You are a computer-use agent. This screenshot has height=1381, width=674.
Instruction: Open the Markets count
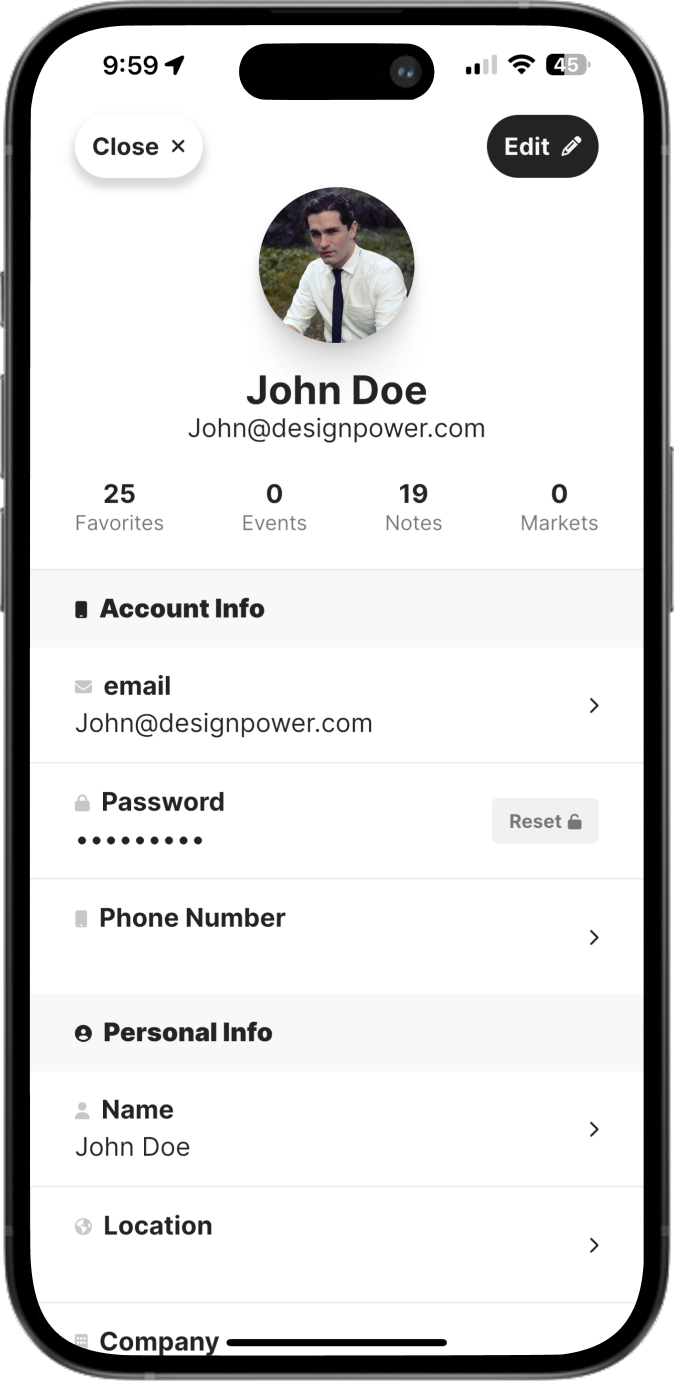[x=559, y=507]
